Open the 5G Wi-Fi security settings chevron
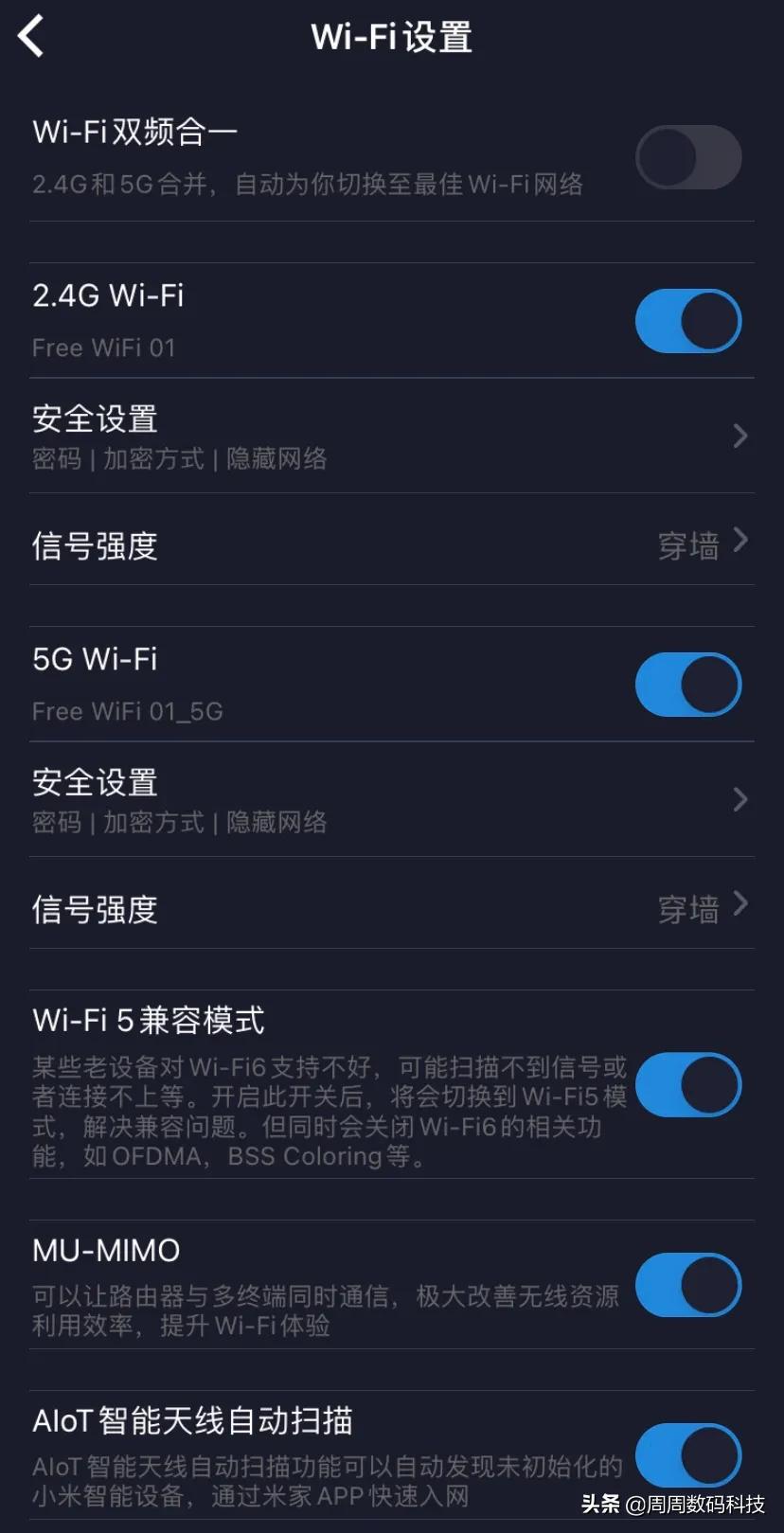The height and width of the screenshot is (1533, 784). [x=741, y=800]
